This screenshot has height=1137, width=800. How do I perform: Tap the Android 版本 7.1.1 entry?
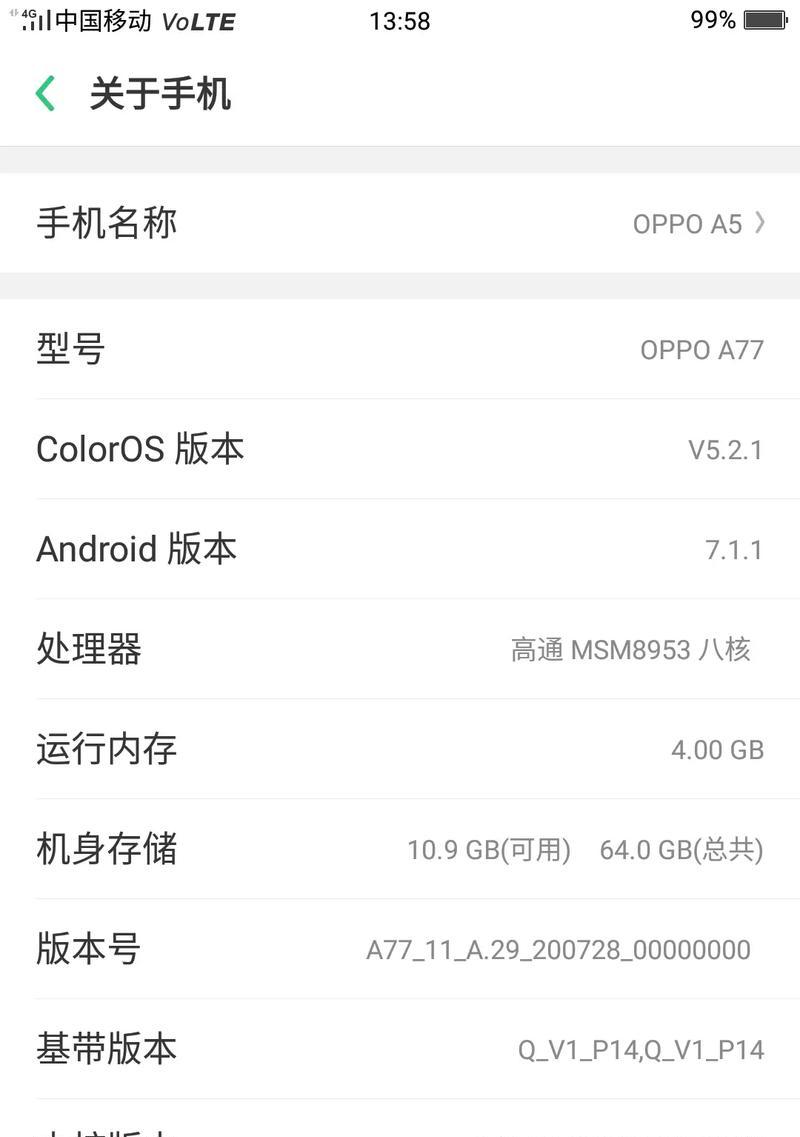pos(400,549)
